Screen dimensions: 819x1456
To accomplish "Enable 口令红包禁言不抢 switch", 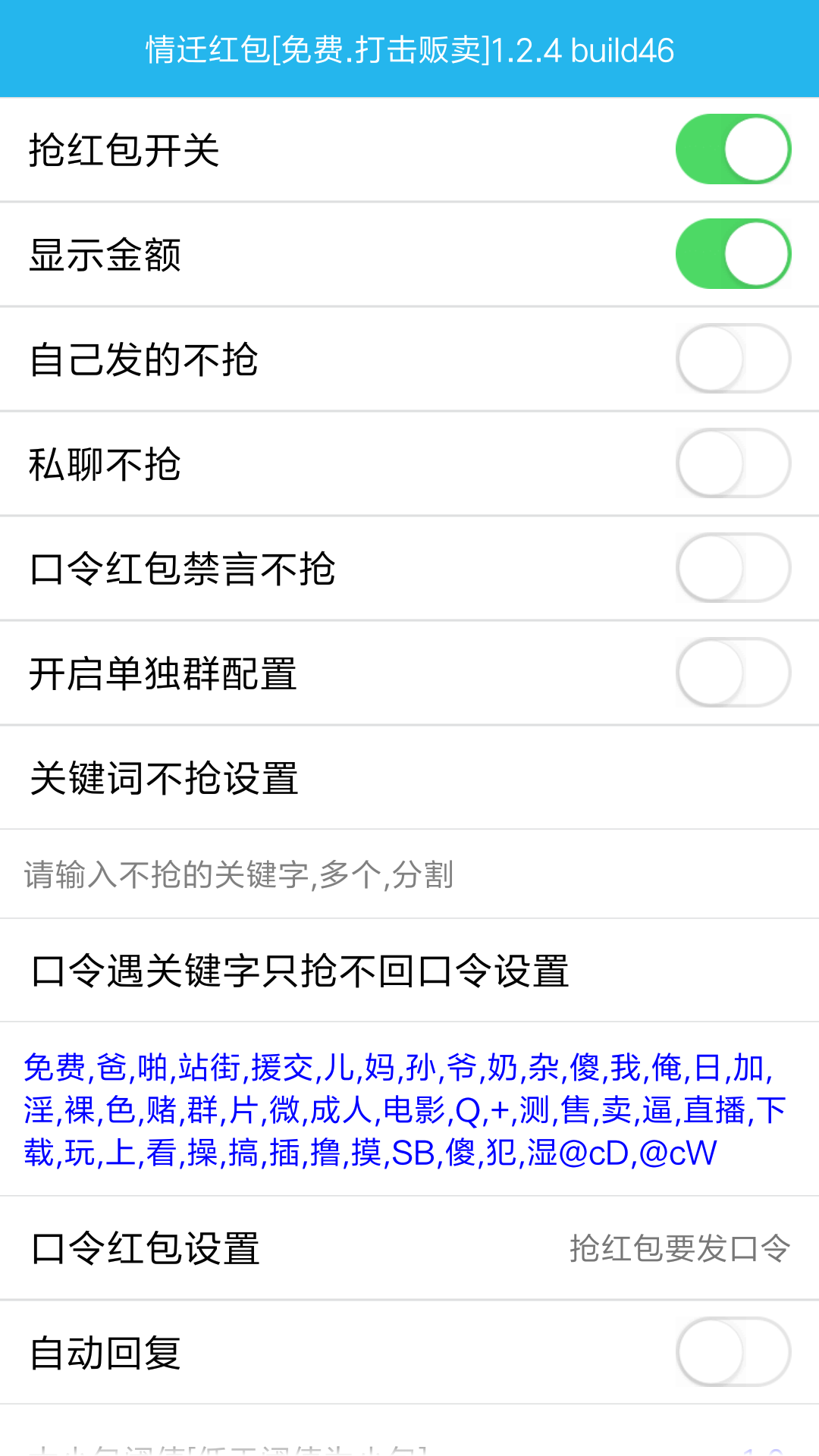I will [x=733, y=568].
